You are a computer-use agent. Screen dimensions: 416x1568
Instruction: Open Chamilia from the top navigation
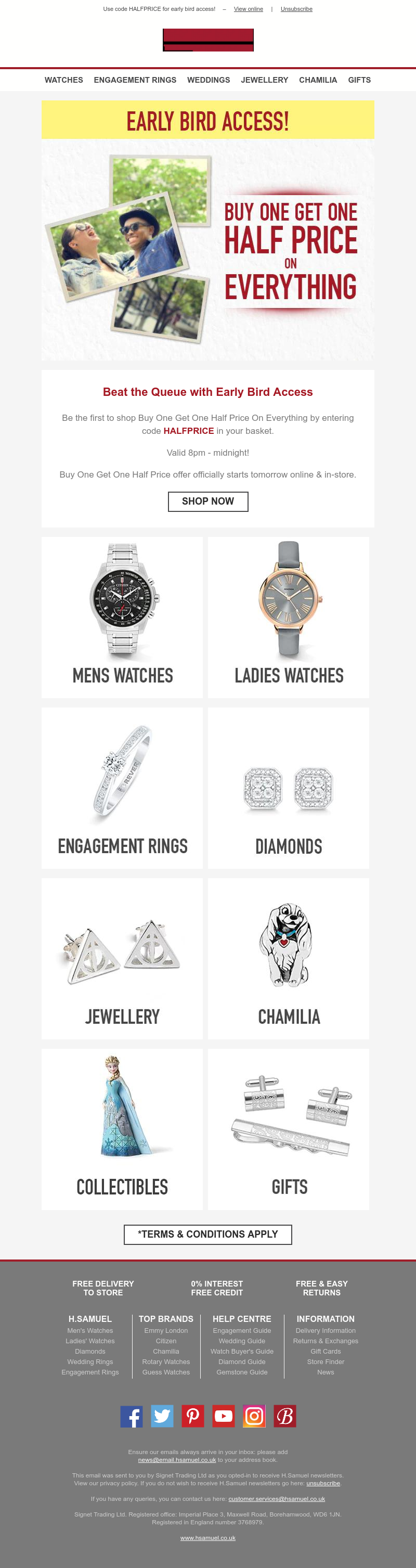(318, 80)
